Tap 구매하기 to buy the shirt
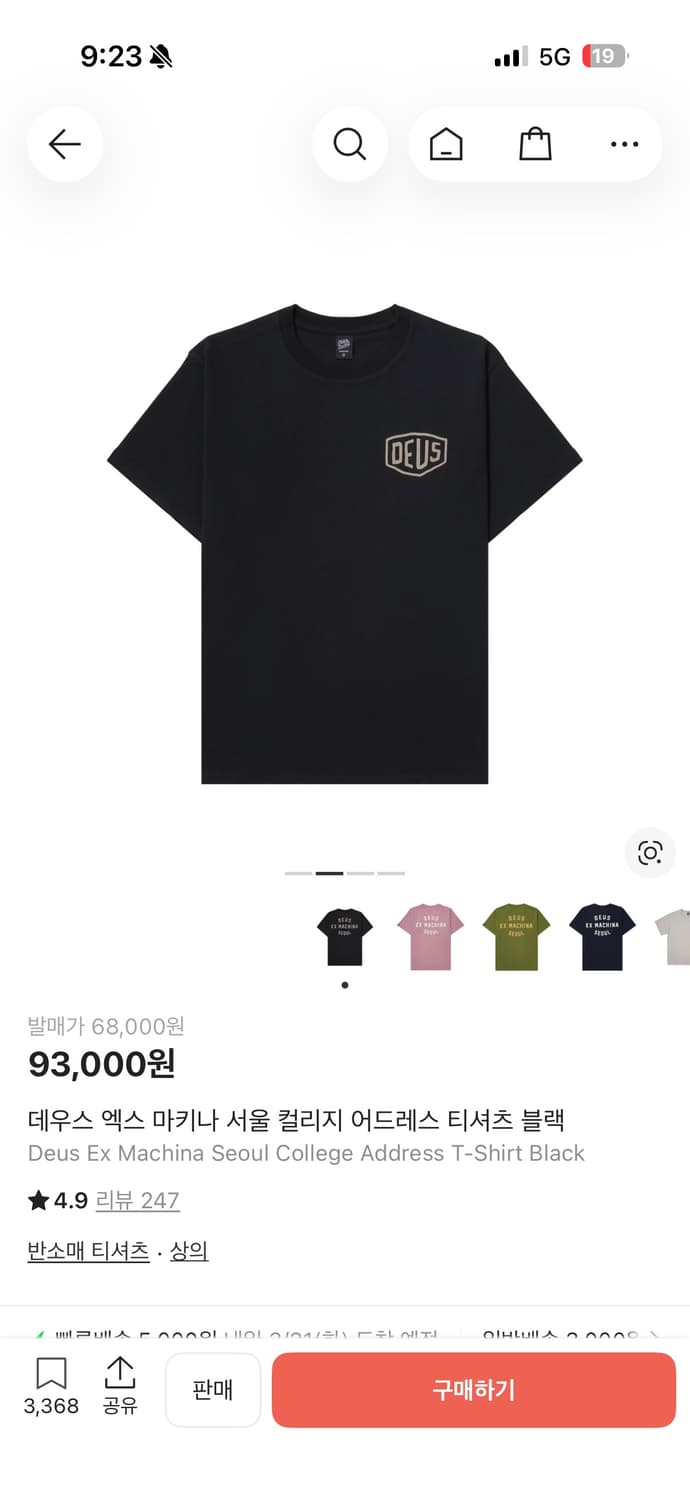The height and width of the screenshot is (1500, 690). 474,1390
